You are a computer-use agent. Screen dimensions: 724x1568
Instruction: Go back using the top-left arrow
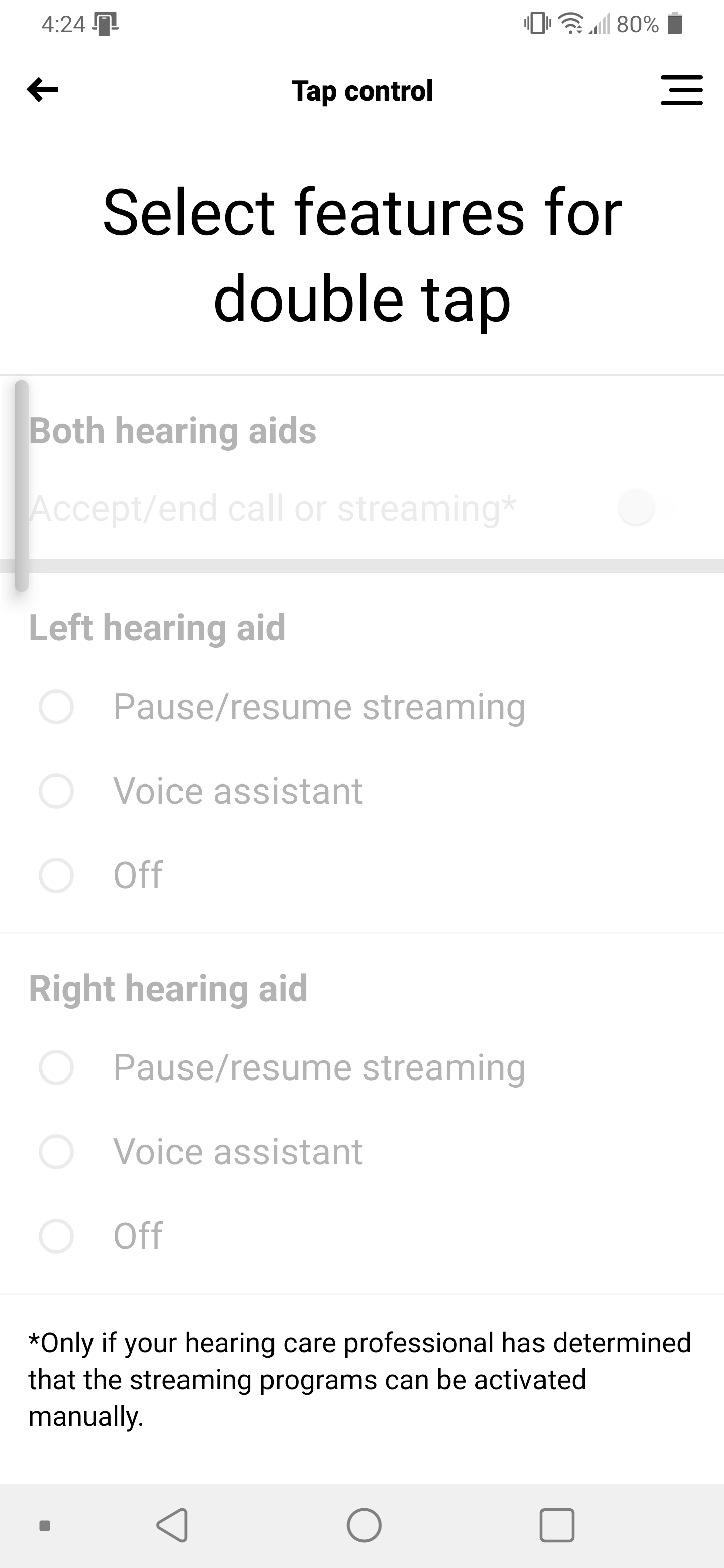(x=43, y=90)
